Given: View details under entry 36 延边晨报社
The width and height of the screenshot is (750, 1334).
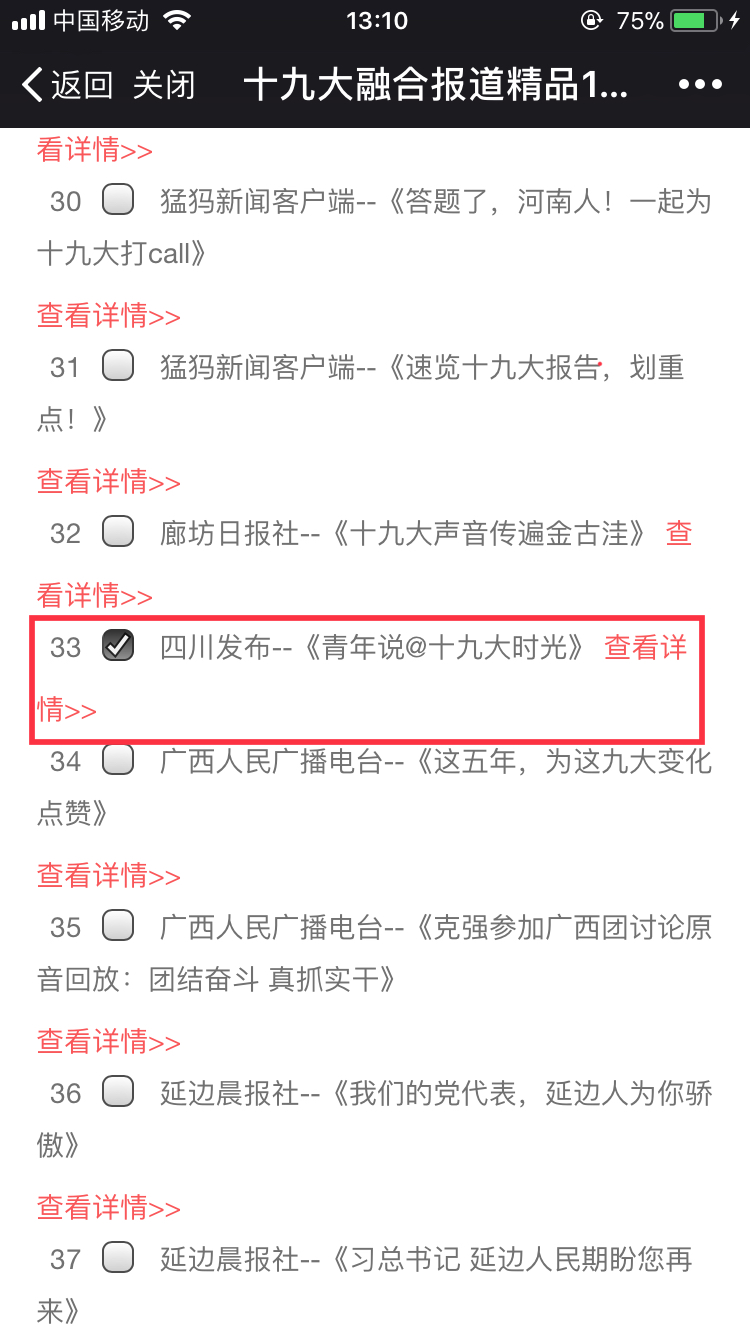Looking at the screenshot, I should pyautogui.click(x=108, y=1207).
